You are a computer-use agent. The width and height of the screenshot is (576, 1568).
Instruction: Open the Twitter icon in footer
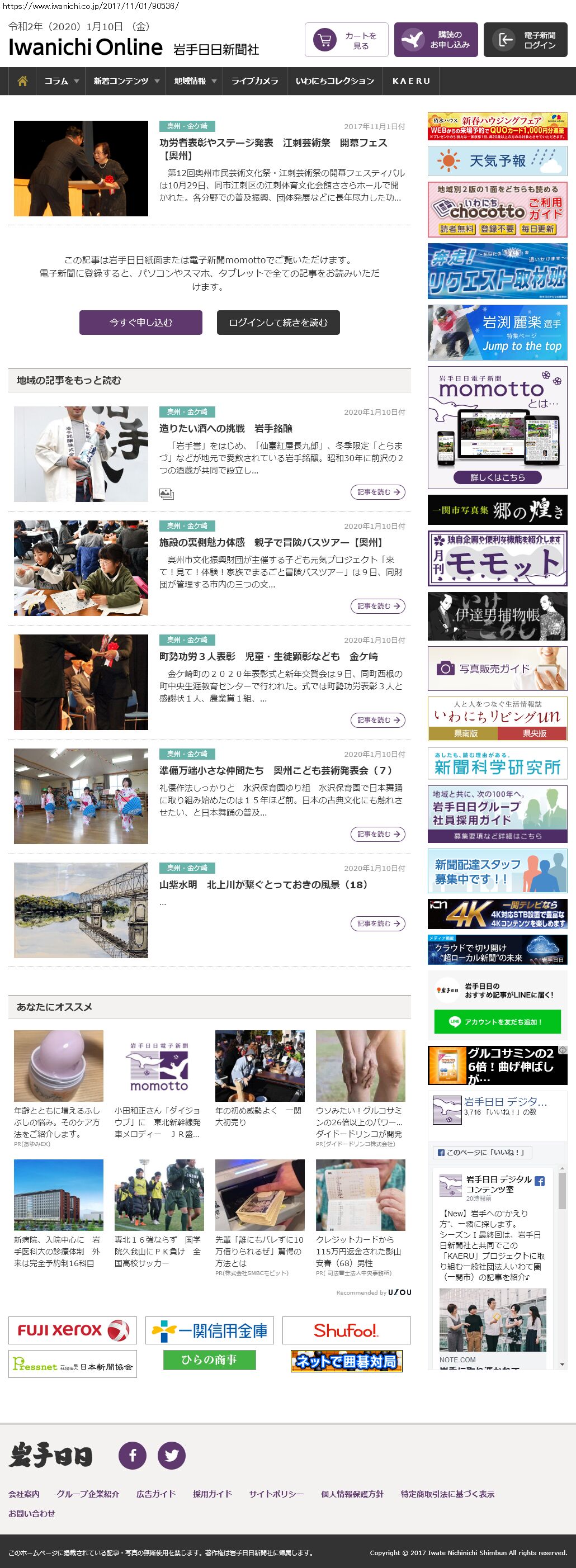pos(172,1456)
